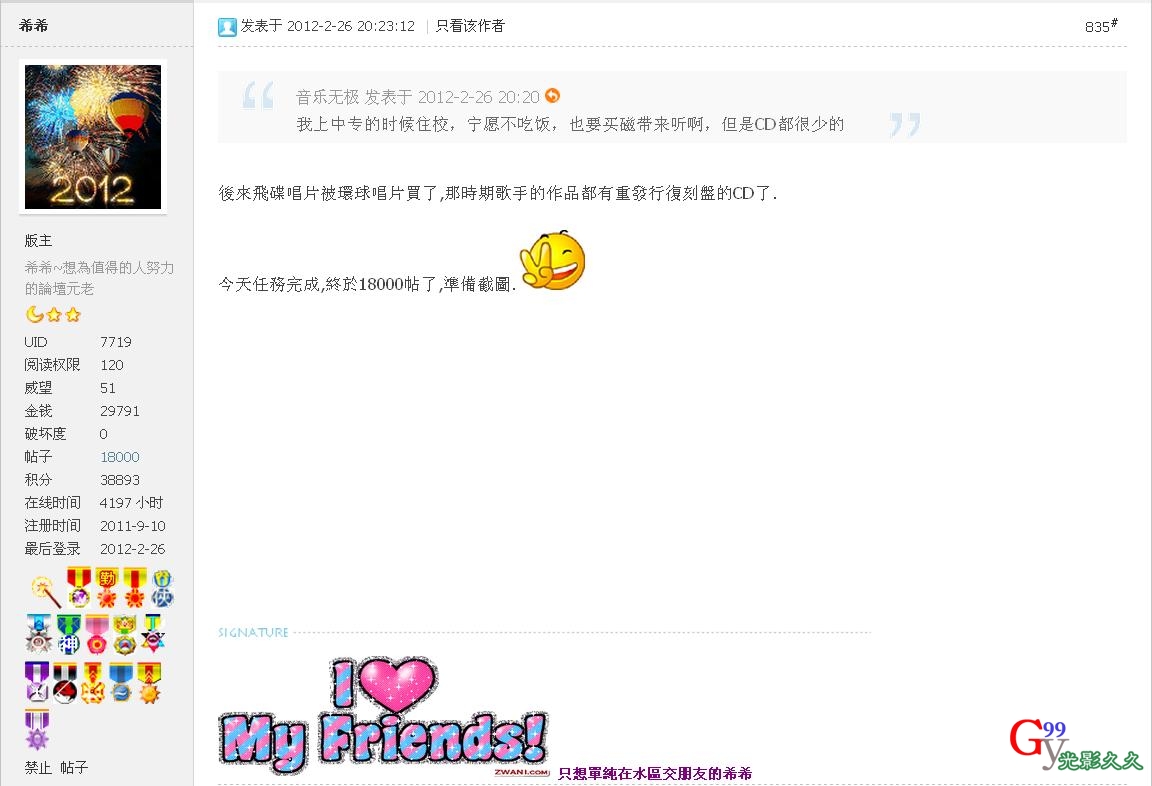Show only this author's posts (只看该作者)
This screenshot has width=1152, height=786.
pyautogui.click(x=470, y=26)
